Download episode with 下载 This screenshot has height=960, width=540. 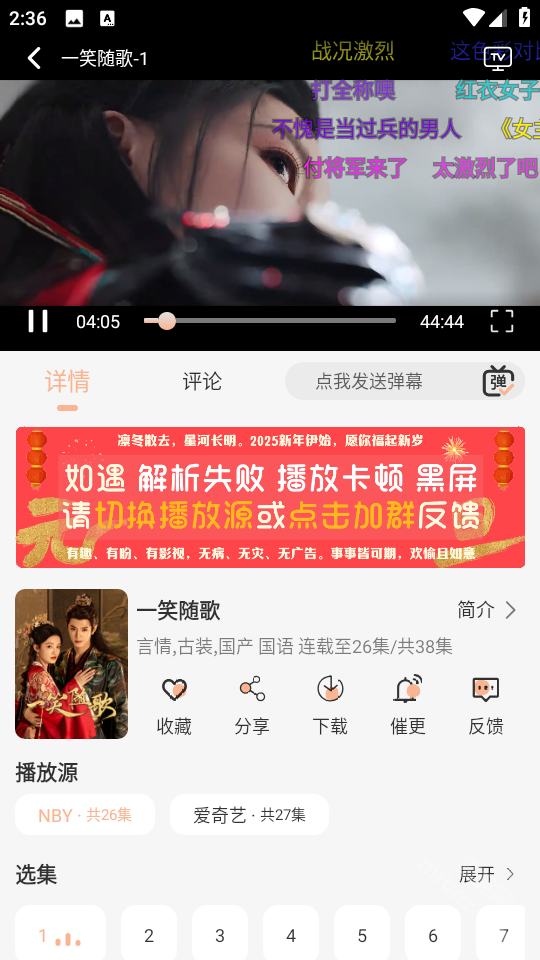pos(330,706)
